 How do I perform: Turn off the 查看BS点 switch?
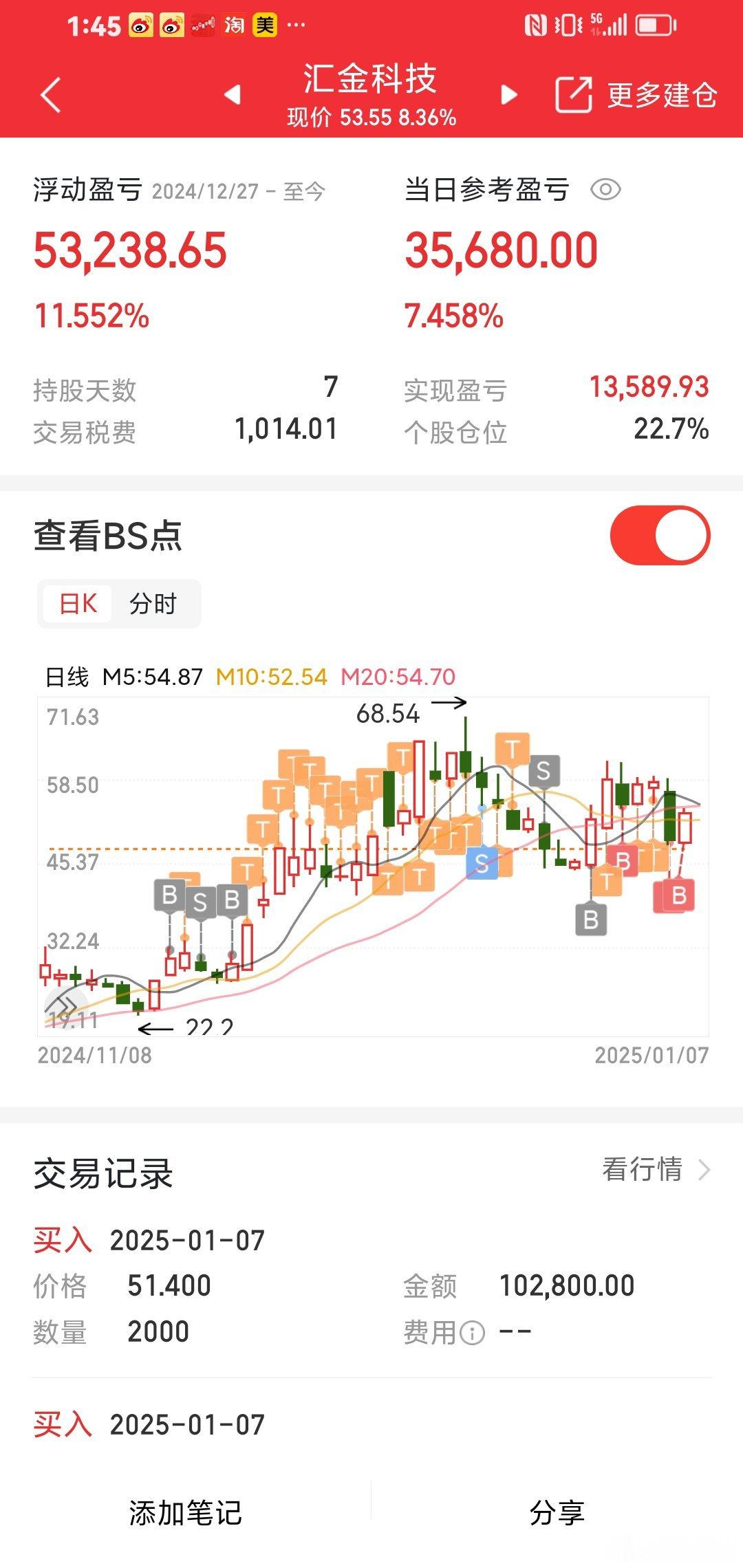[660, 535]
